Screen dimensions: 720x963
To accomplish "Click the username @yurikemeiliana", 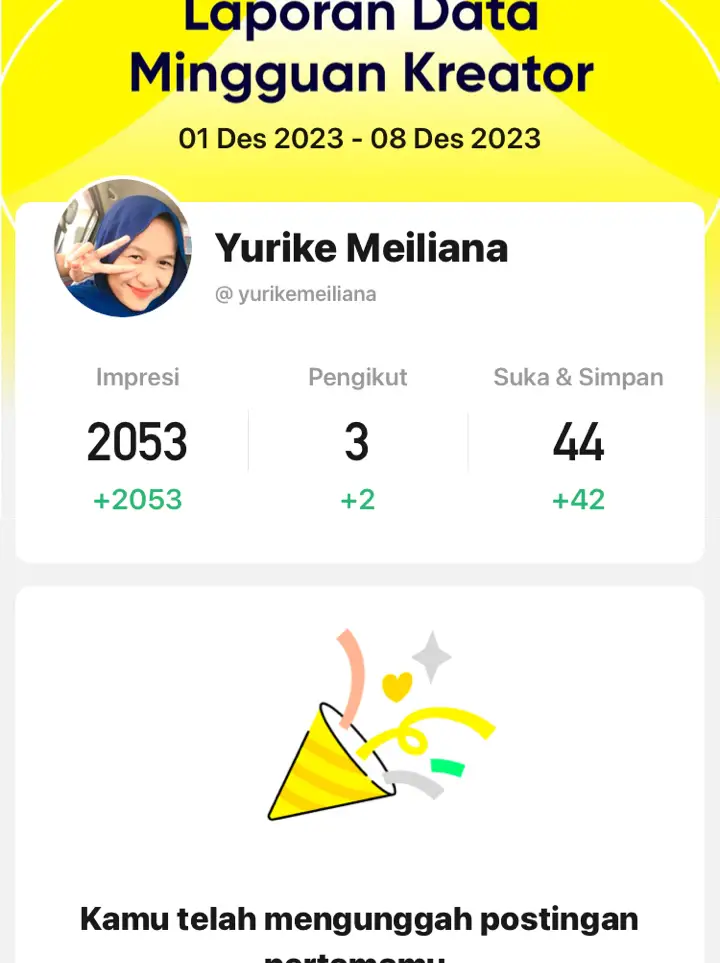I will click(296, 293).
